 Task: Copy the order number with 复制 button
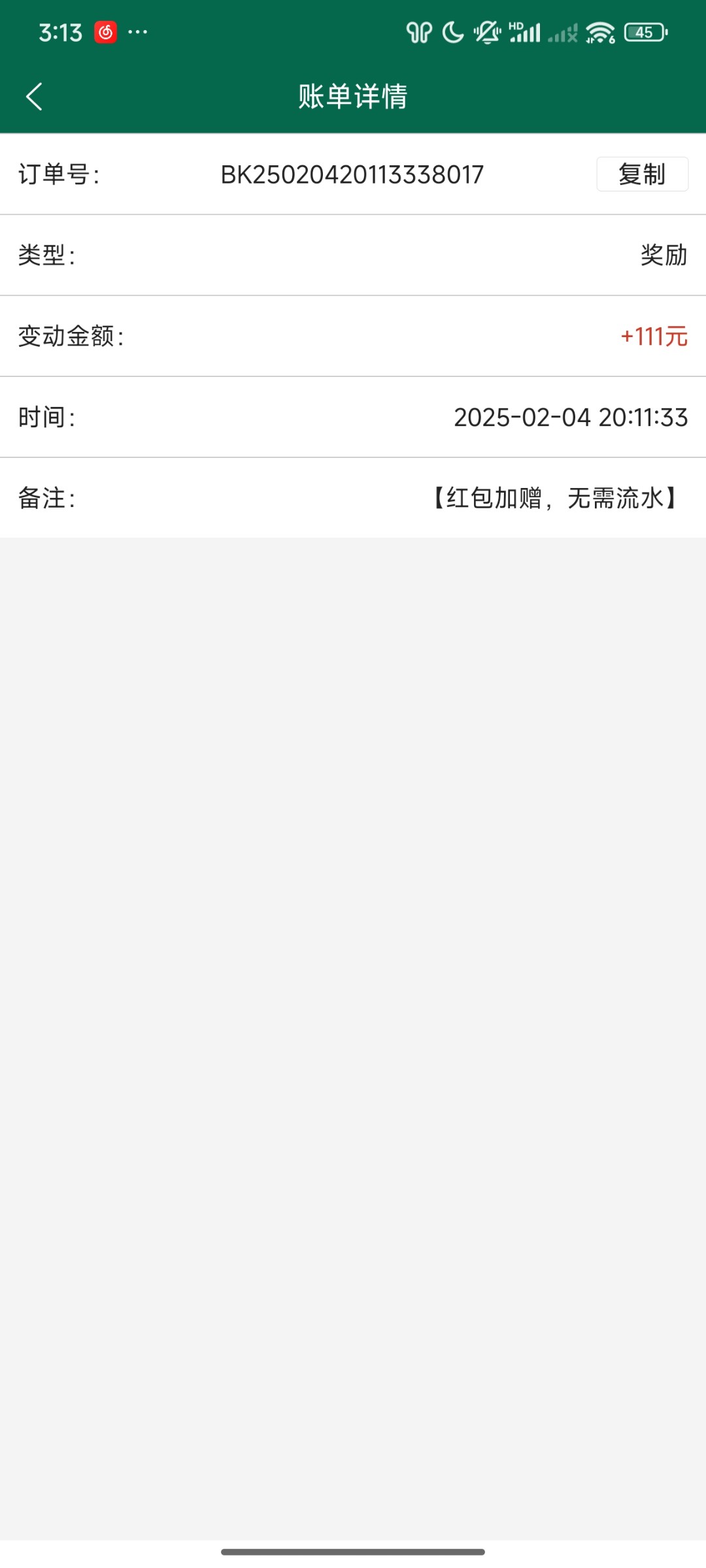642,174
